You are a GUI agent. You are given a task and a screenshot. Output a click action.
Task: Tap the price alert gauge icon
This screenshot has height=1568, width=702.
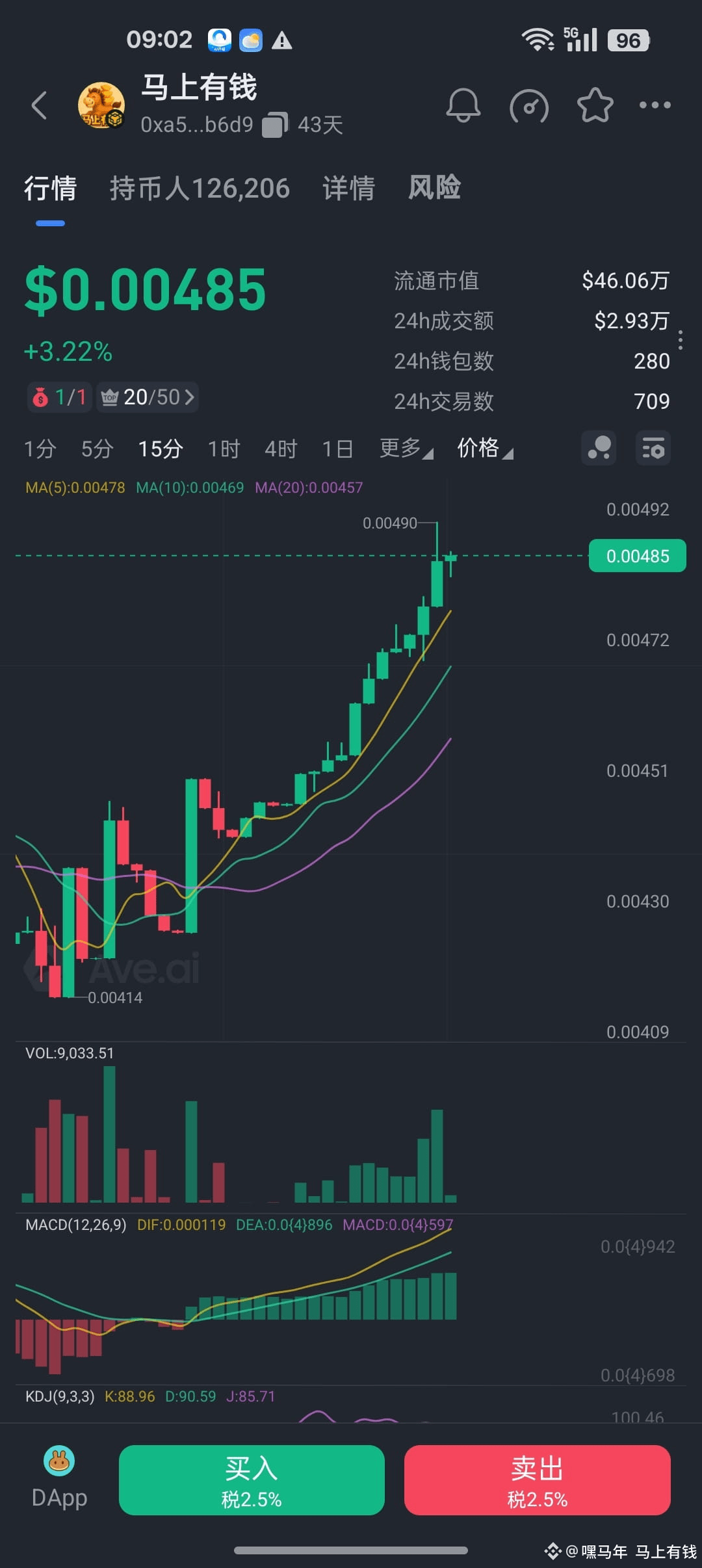pyautogui.click(x=529, y=105)
